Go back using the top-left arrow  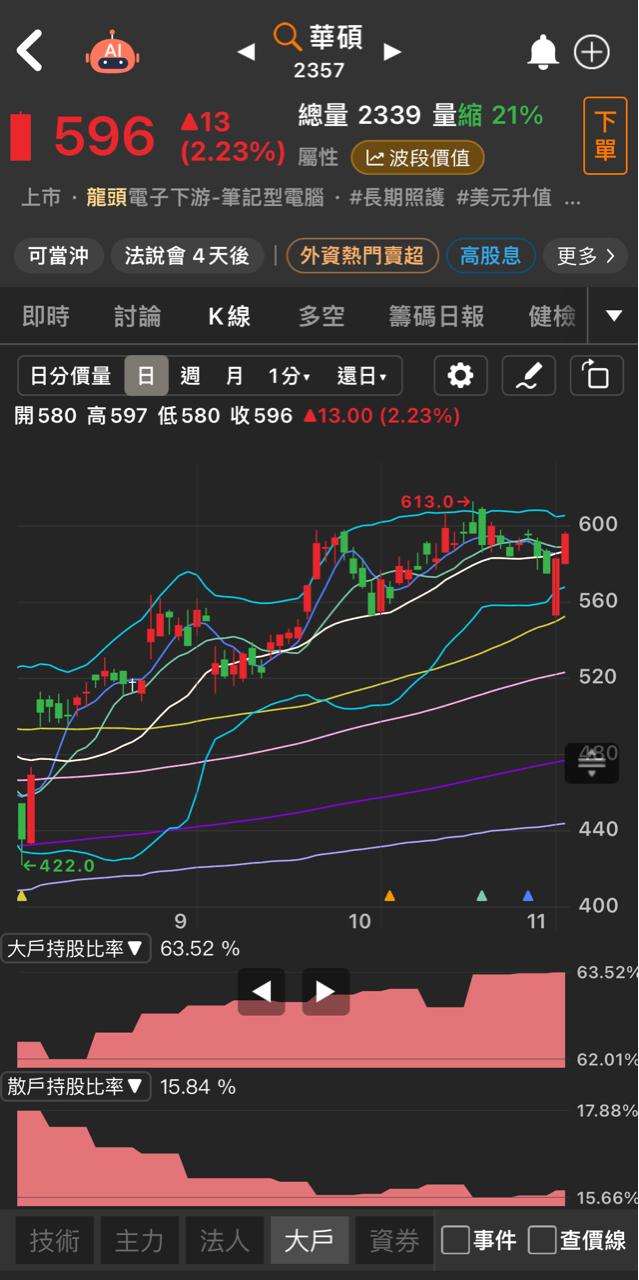[30, 50]
